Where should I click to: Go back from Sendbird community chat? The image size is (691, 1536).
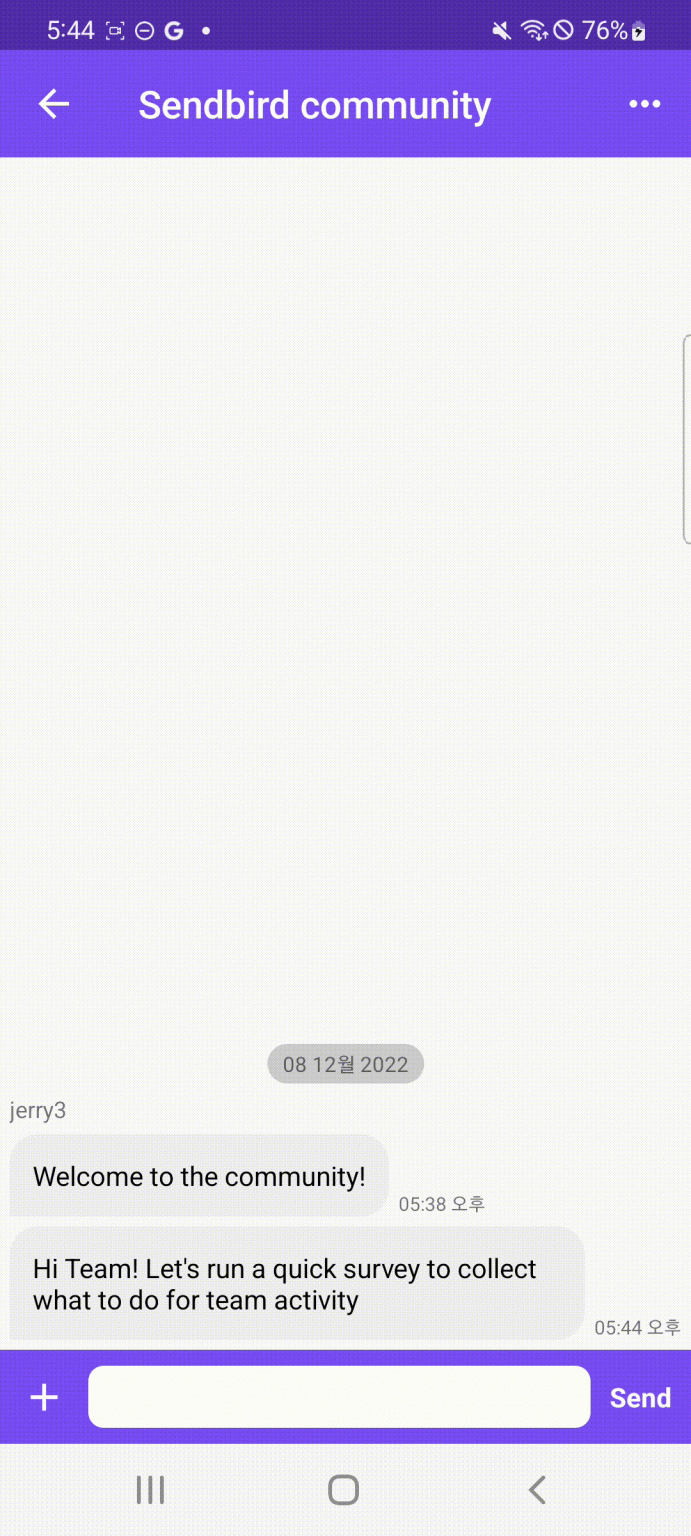coord(54,104)
